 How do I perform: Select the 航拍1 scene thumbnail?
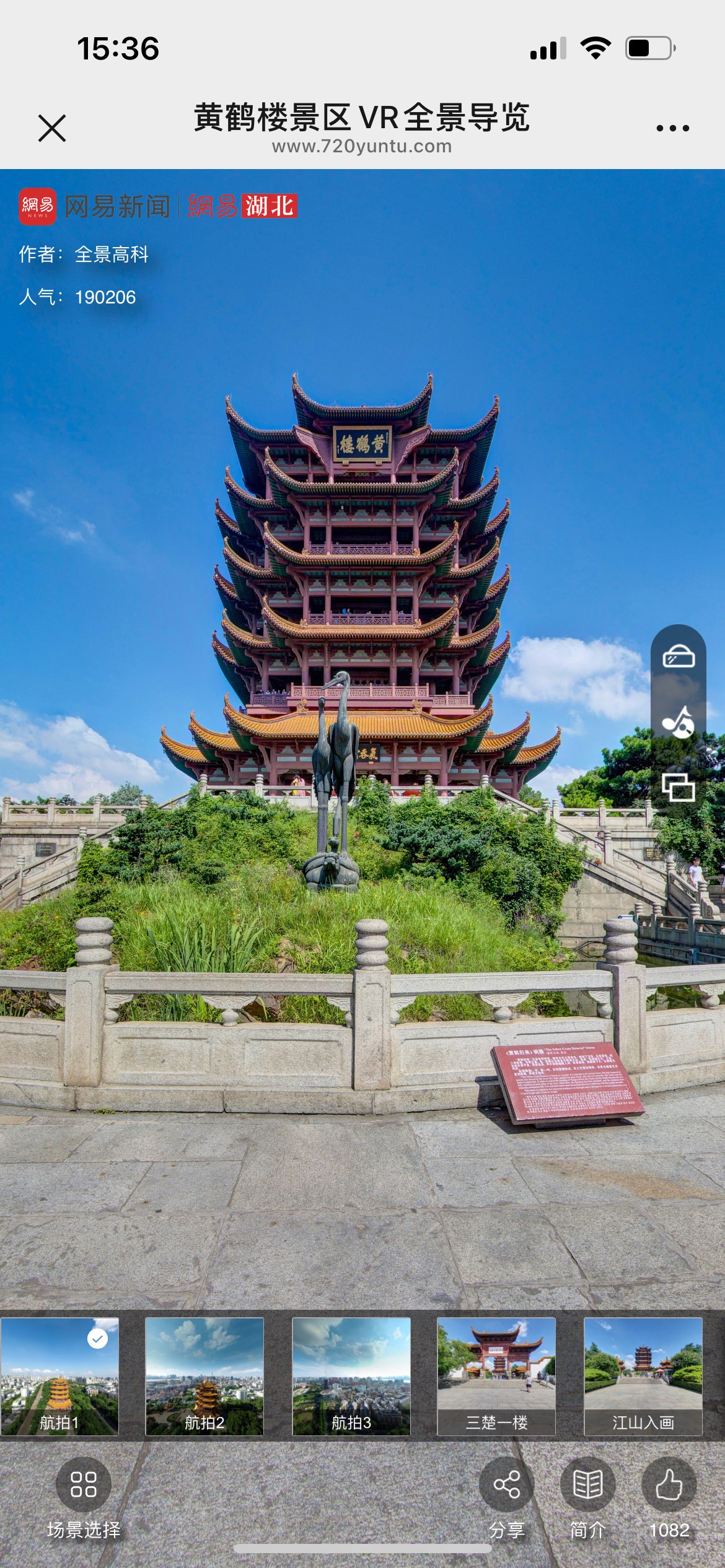point(59,1376)
